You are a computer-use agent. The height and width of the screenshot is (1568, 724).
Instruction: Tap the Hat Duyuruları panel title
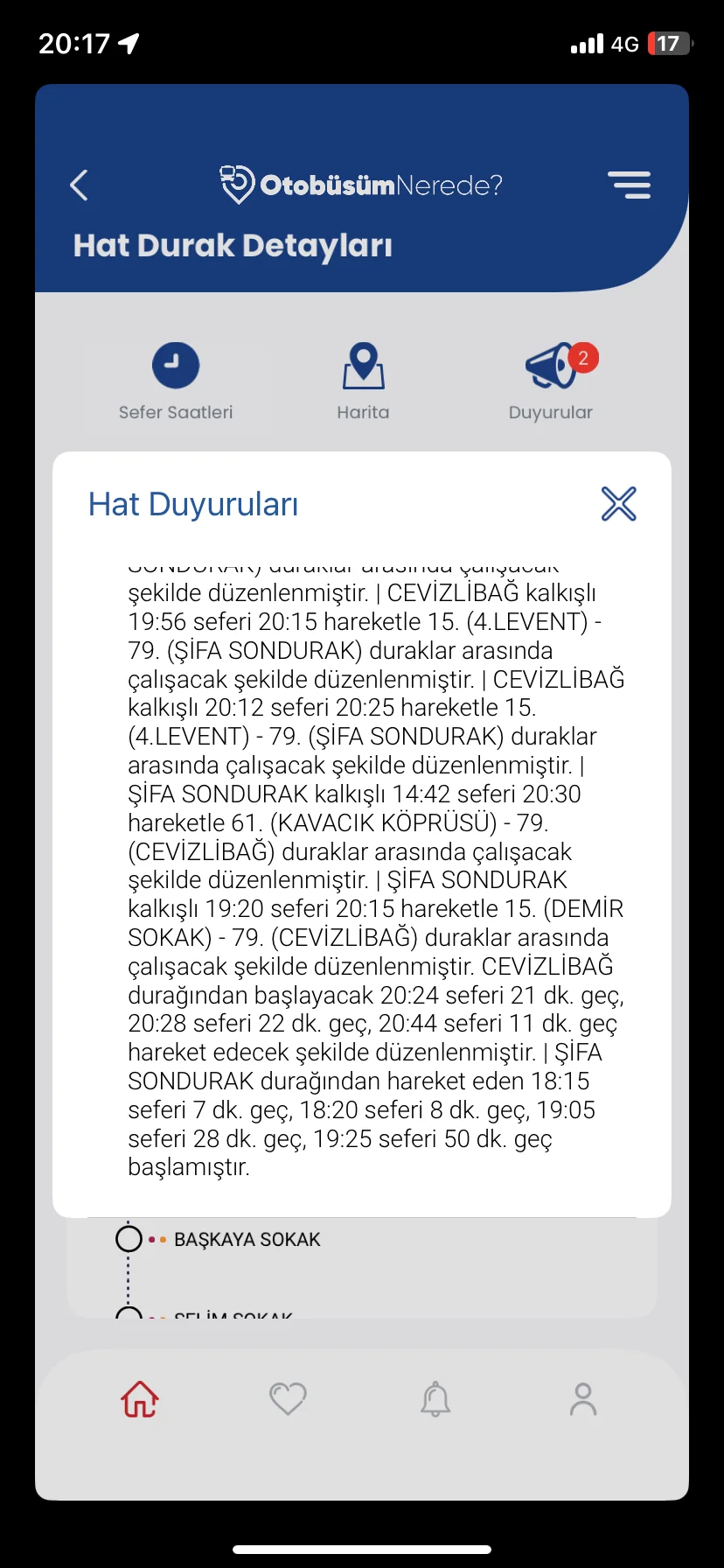pos(193,504)
